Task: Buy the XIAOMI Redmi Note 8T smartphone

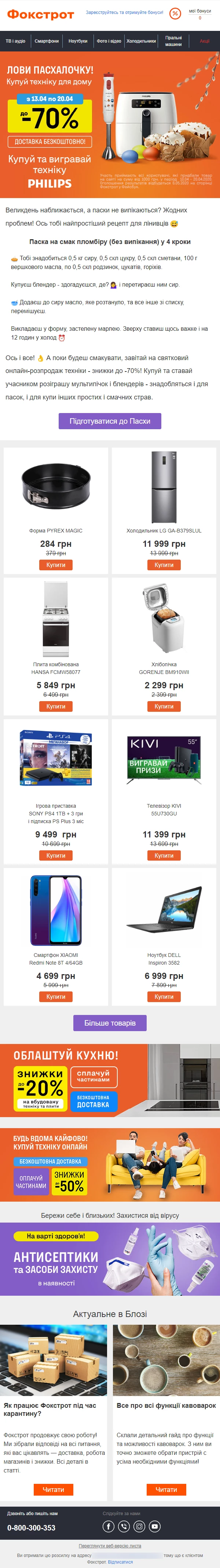Action: [x=56, y=997]
